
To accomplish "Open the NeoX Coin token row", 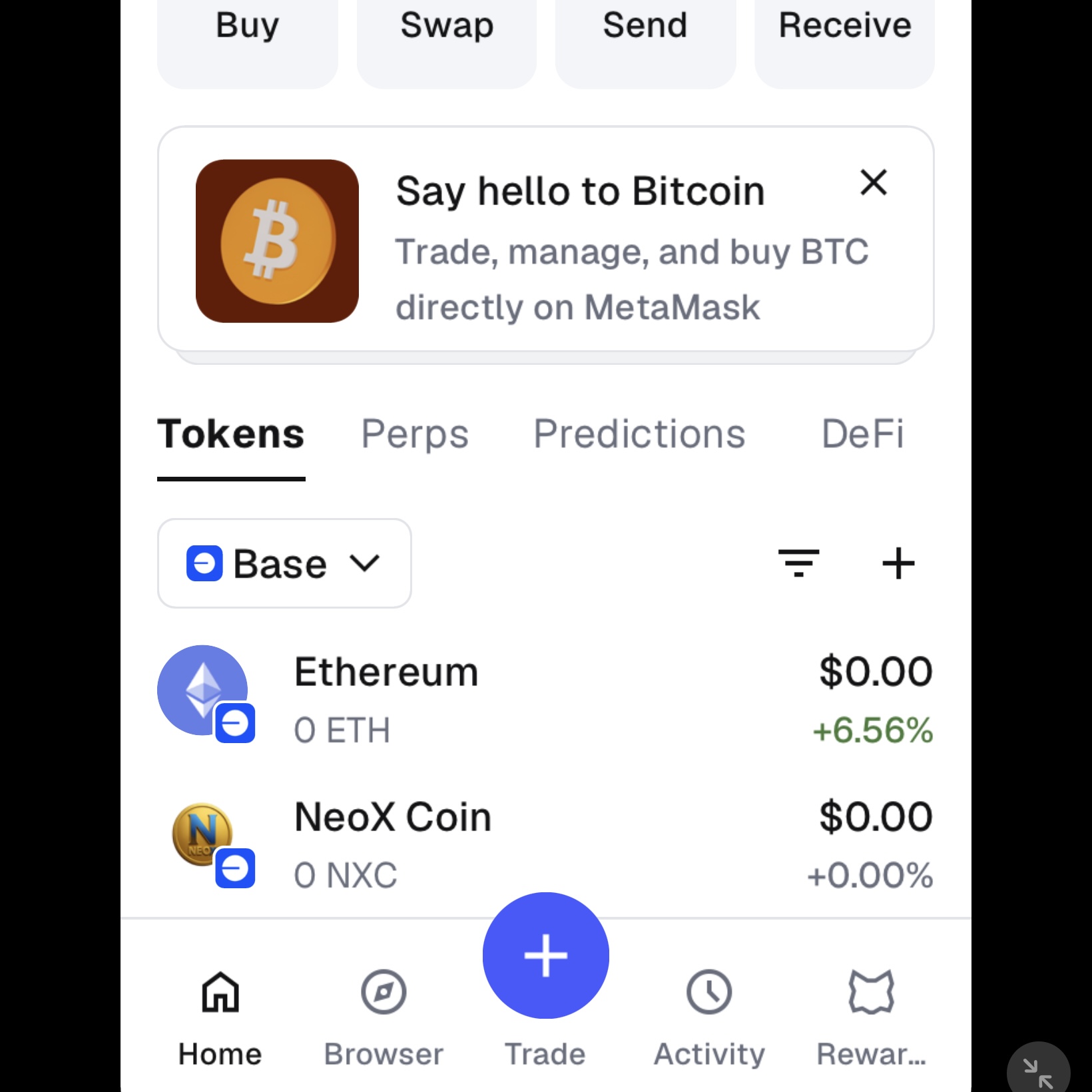I will click(546, 844).
